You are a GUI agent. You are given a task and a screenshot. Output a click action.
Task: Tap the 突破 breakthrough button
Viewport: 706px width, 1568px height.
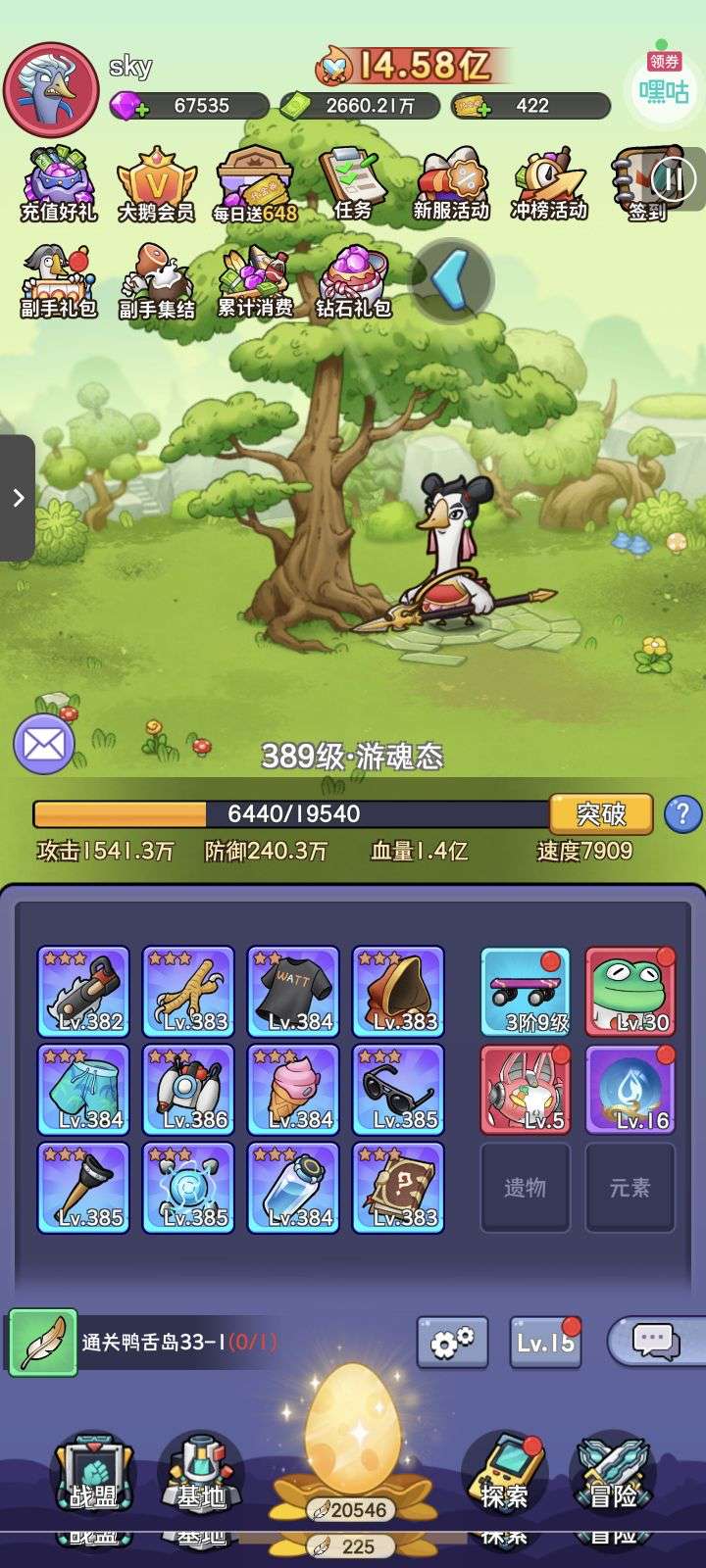coord(601,813)
